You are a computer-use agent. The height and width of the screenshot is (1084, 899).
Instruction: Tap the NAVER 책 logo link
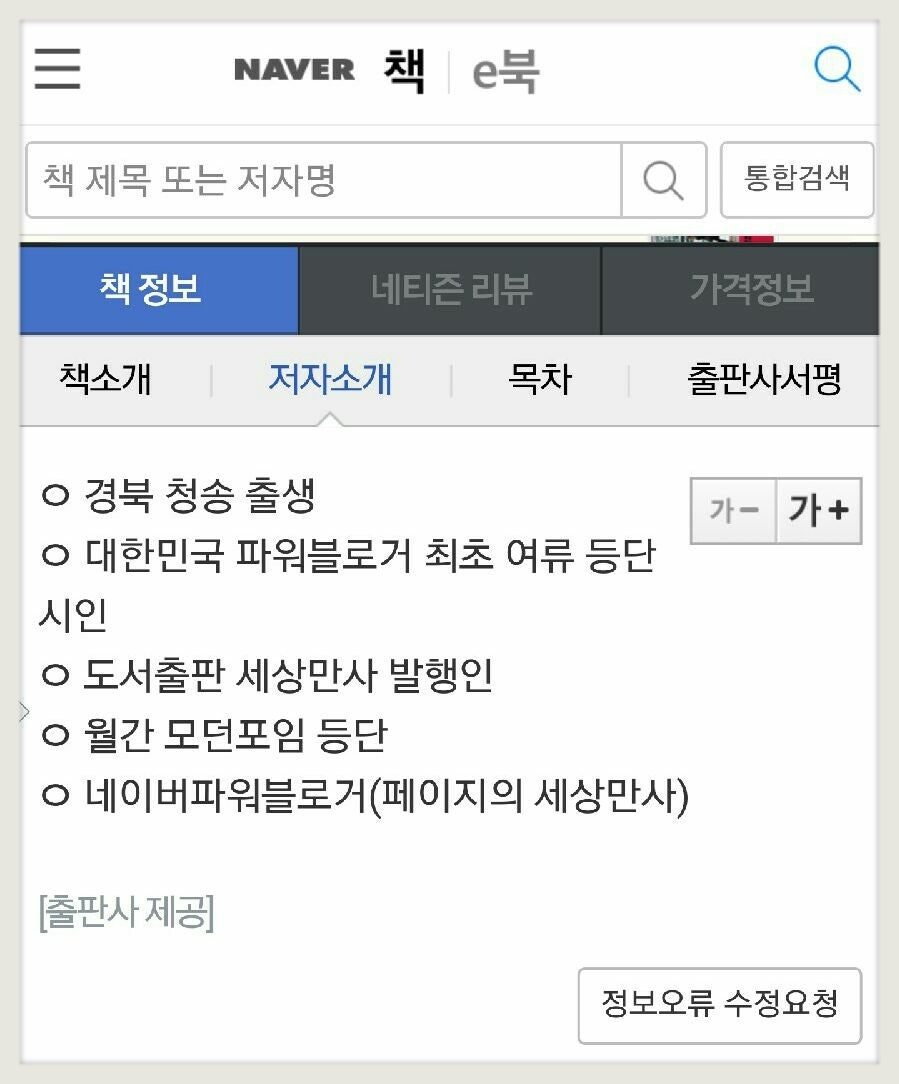point(328,70)
